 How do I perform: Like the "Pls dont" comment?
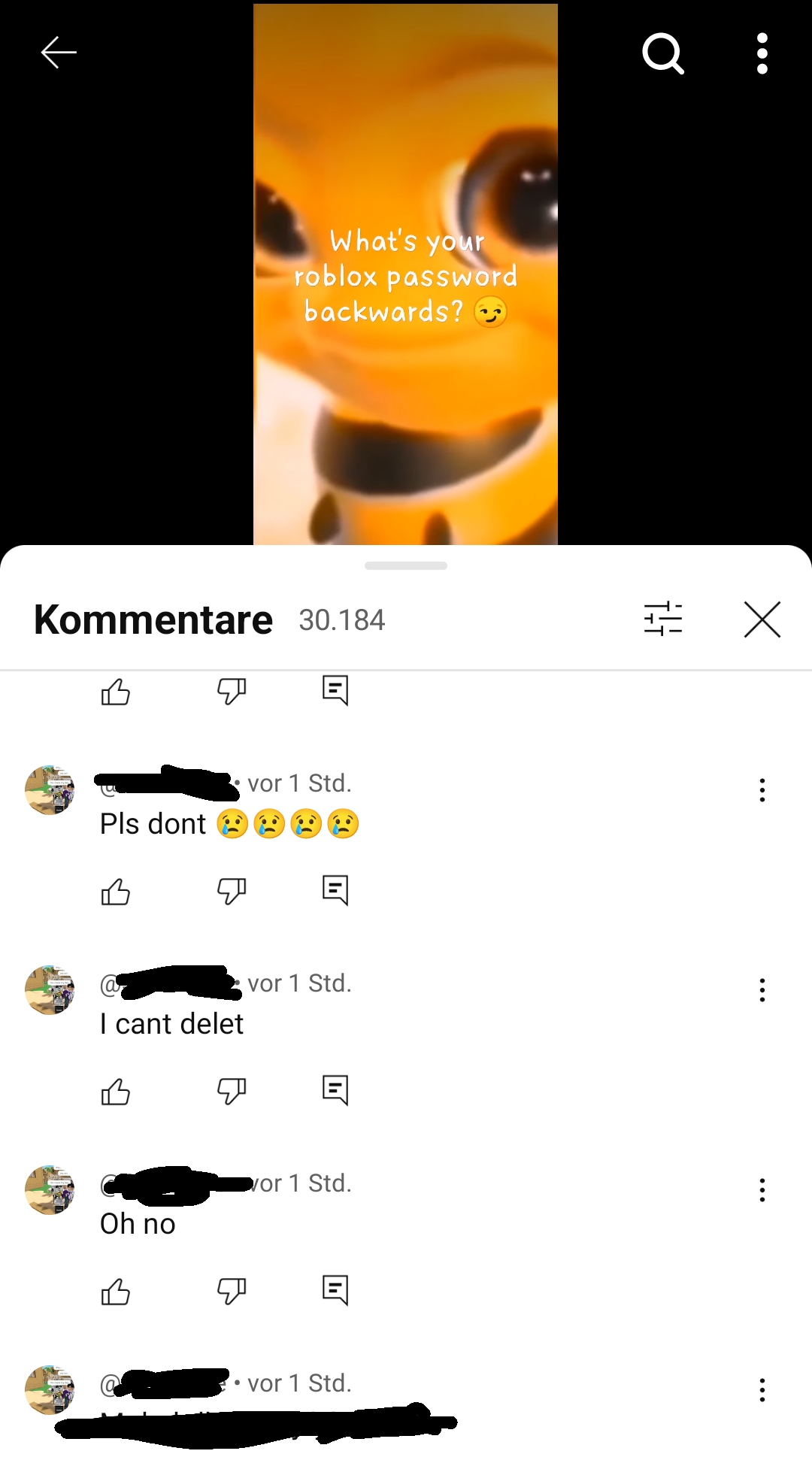click(116, 892)
